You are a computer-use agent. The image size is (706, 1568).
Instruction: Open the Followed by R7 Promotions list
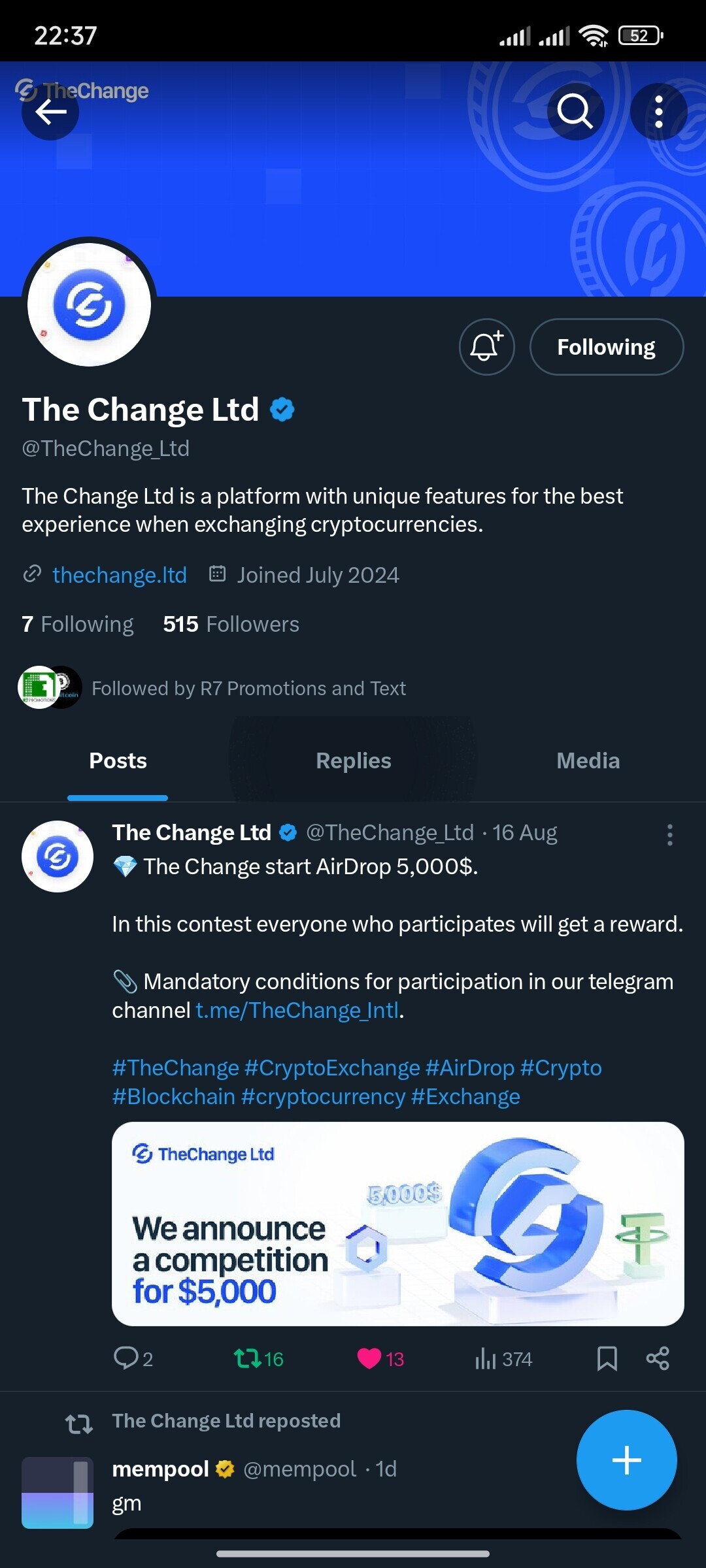click(212, 688)
